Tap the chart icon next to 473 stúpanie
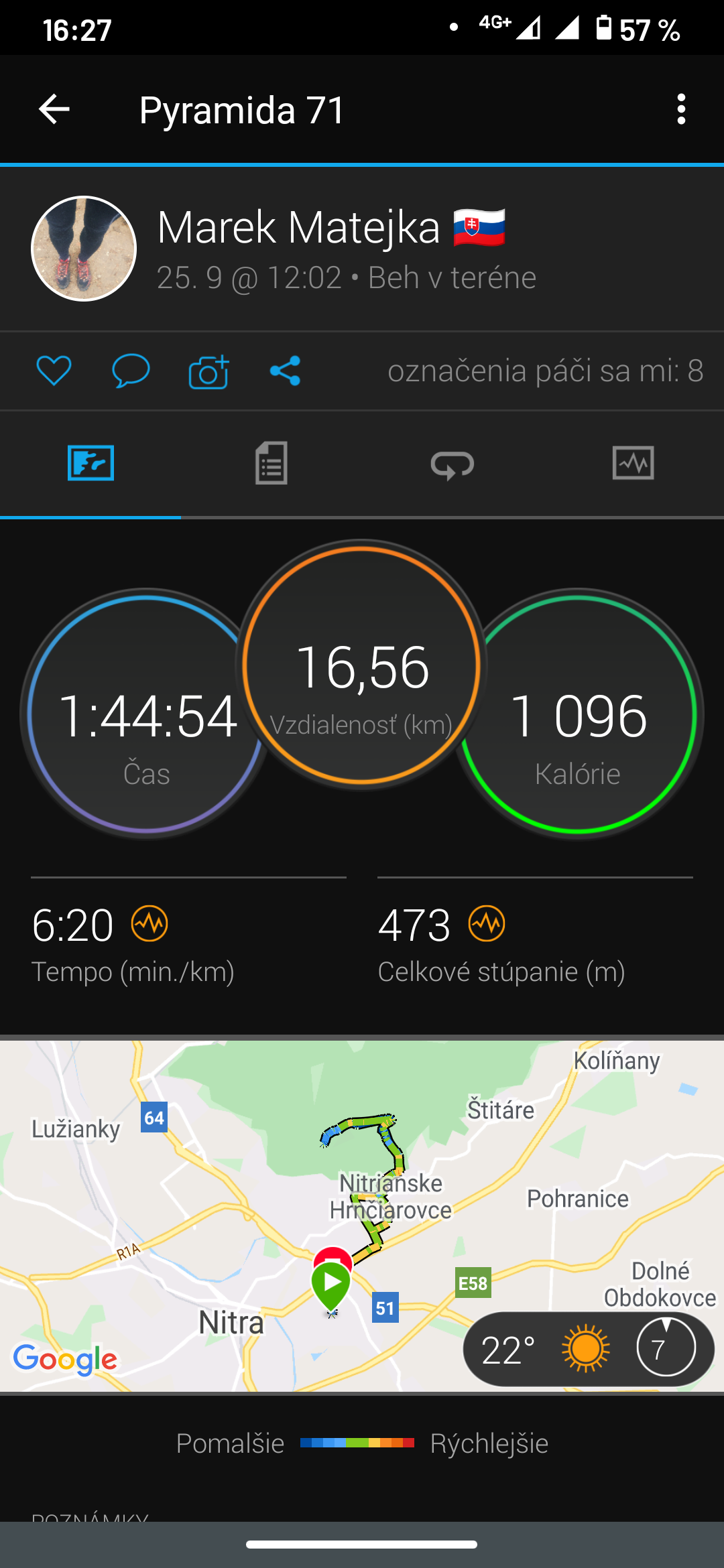This screenshot has height=1568, width=724. point(487,924)
